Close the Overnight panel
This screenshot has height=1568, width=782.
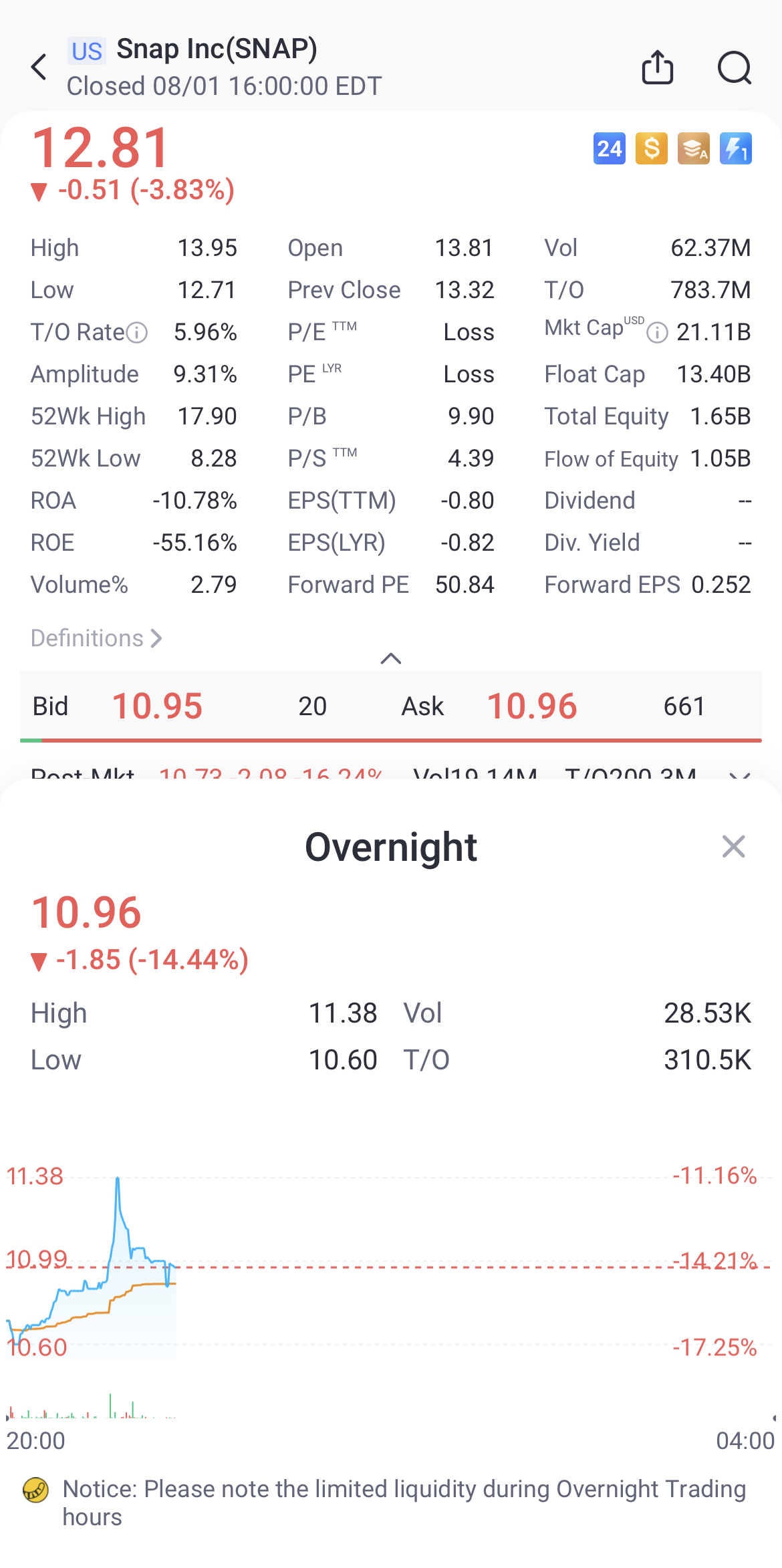coord(733,847)
